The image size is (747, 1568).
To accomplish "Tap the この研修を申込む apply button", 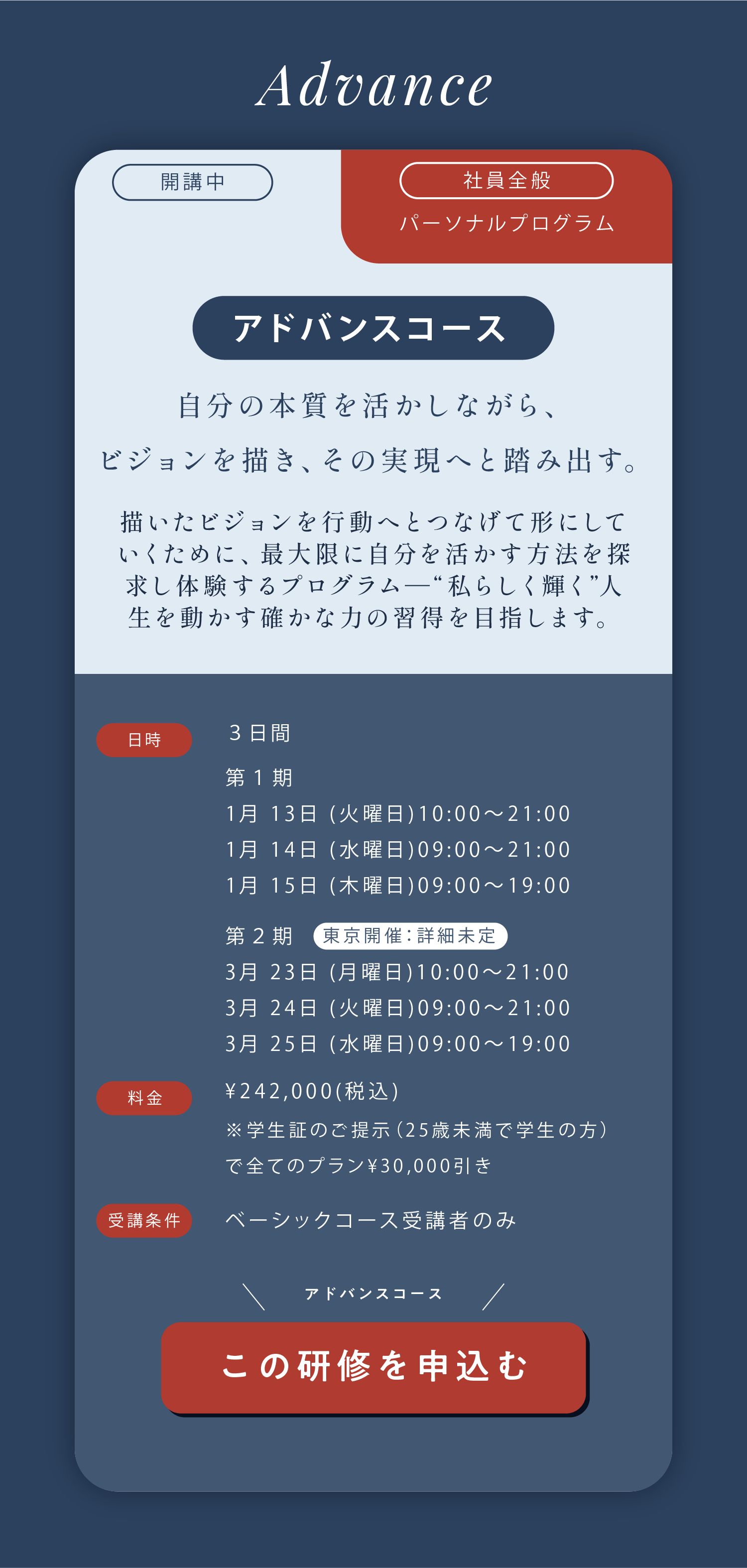I will 374,1367.
